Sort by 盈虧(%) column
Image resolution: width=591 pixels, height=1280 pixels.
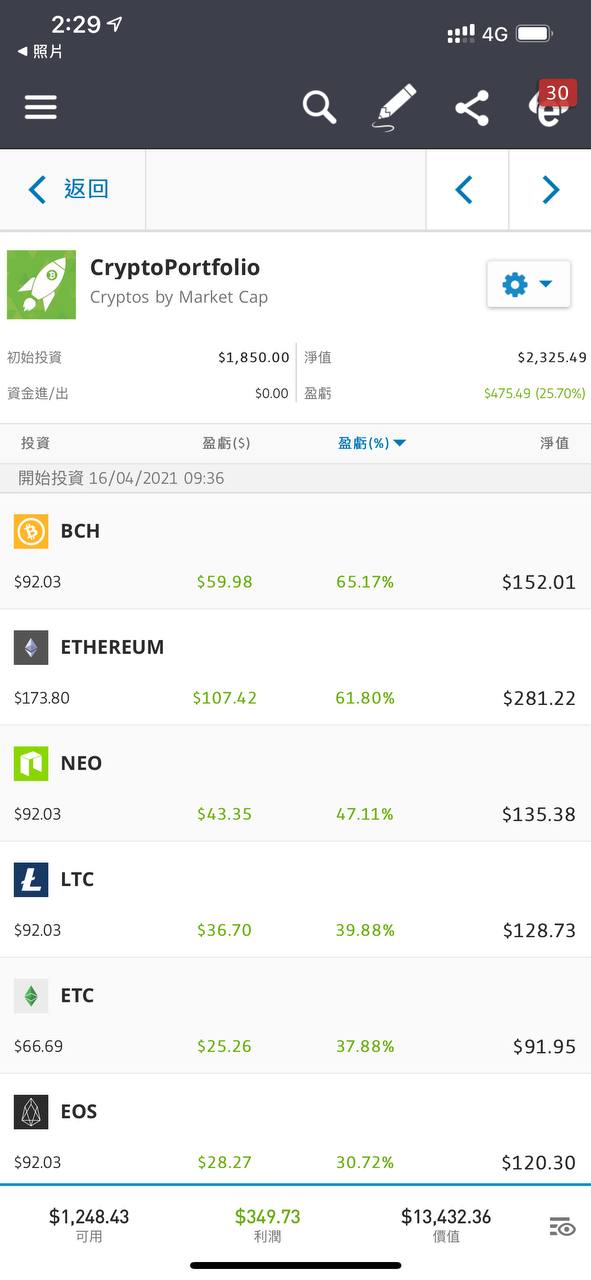tap(371, 443)
